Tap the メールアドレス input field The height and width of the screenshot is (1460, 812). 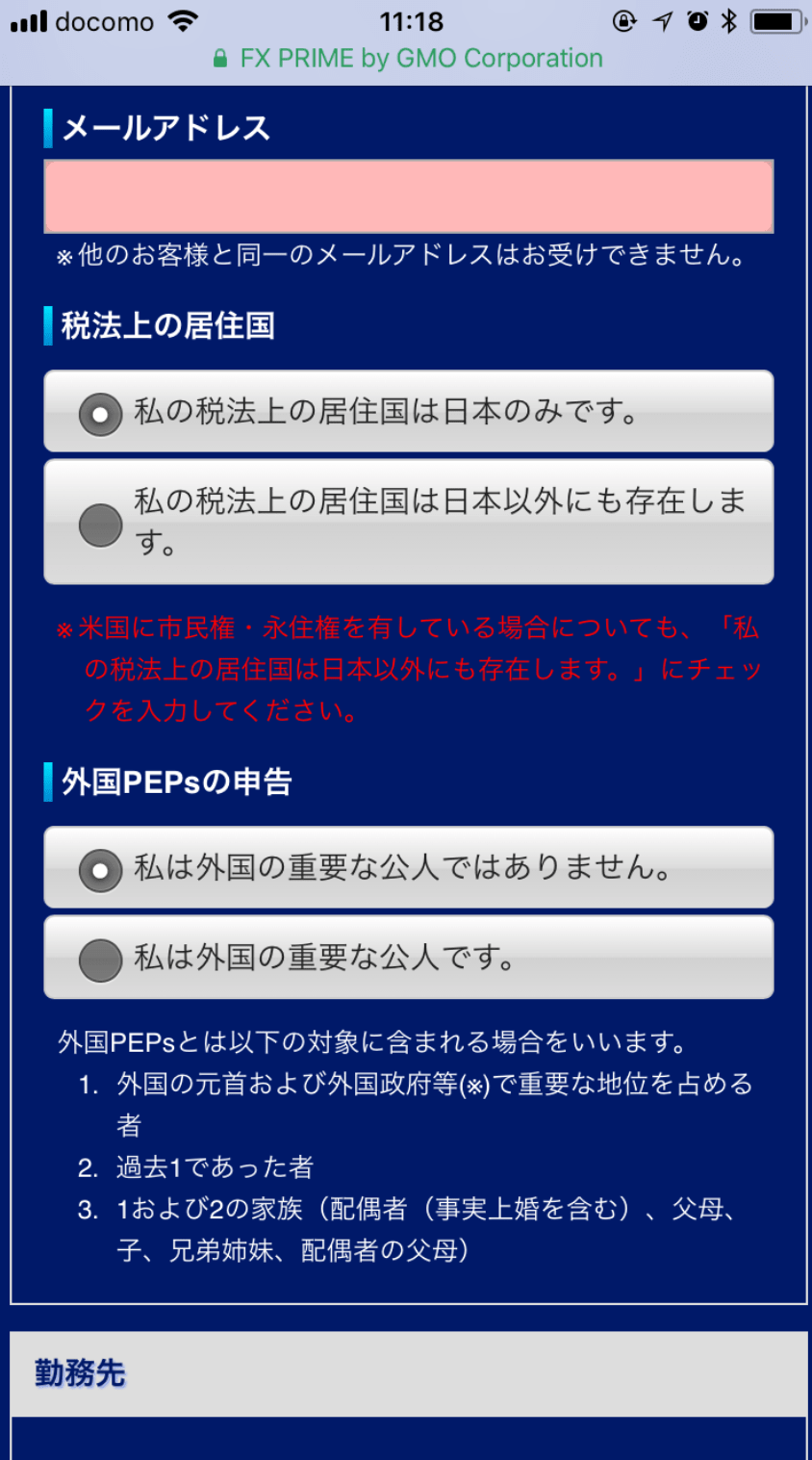coord(408,196)
